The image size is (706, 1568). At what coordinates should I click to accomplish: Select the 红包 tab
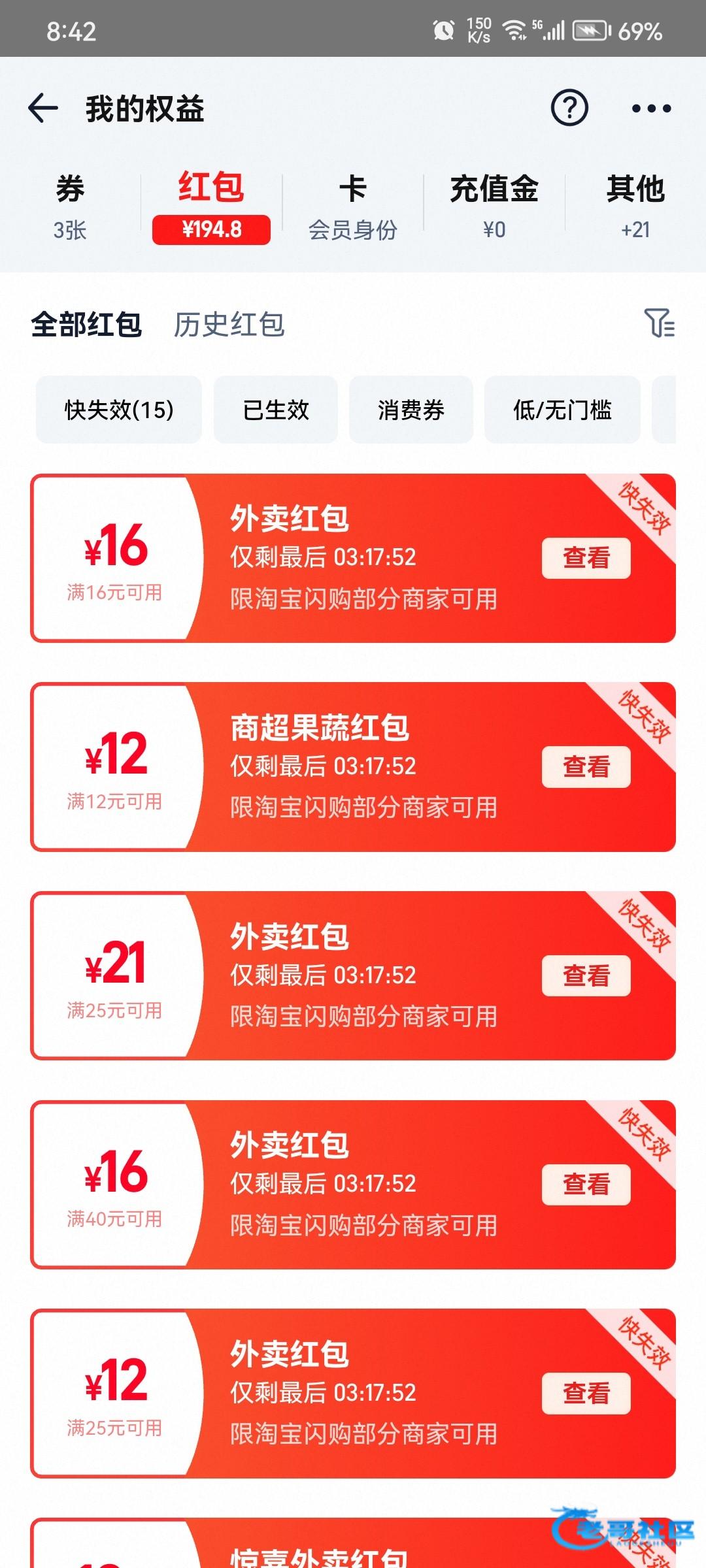tap(211, 206)
